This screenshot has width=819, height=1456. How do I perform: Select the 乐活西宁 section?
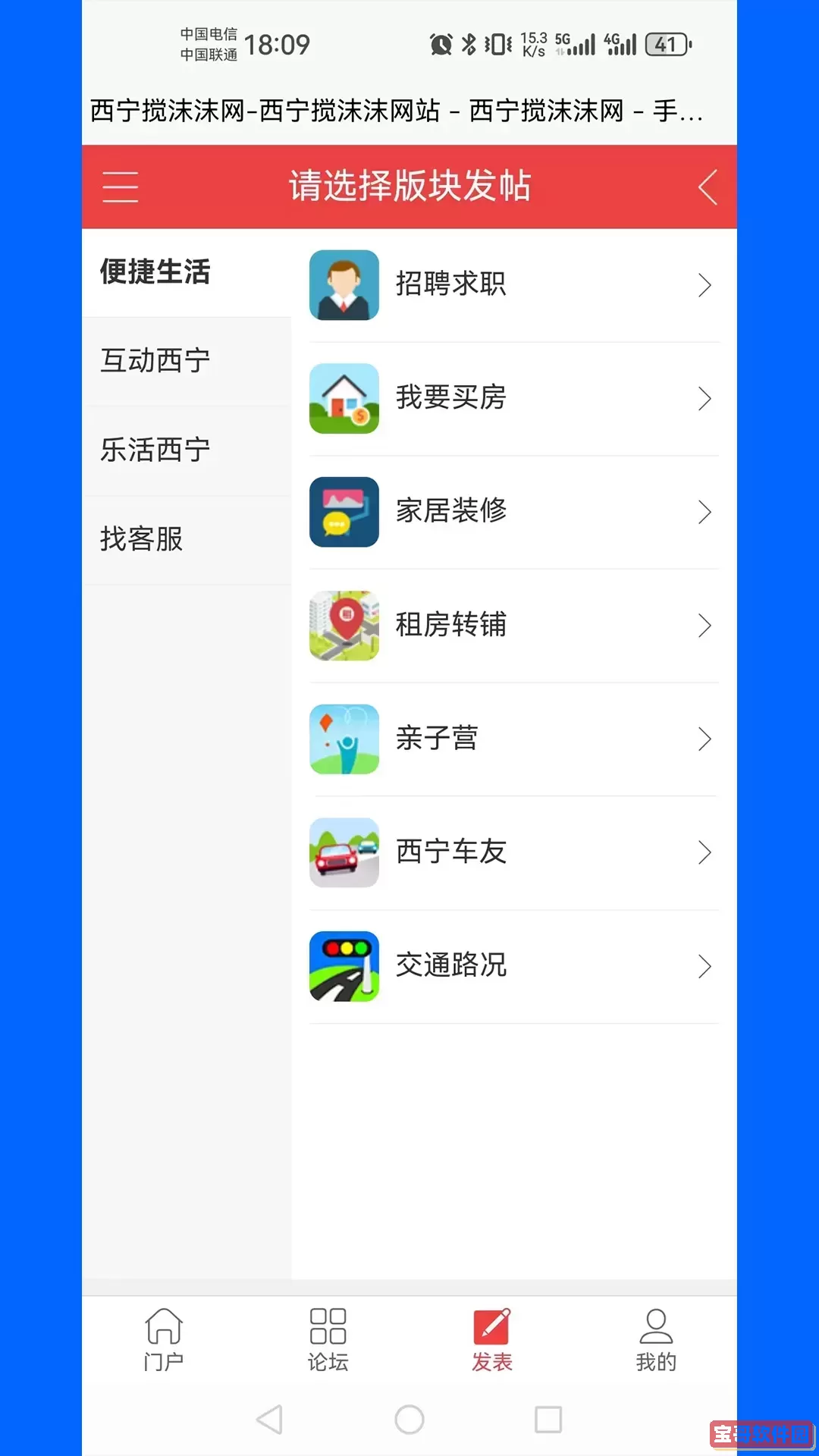click(155, 450)
